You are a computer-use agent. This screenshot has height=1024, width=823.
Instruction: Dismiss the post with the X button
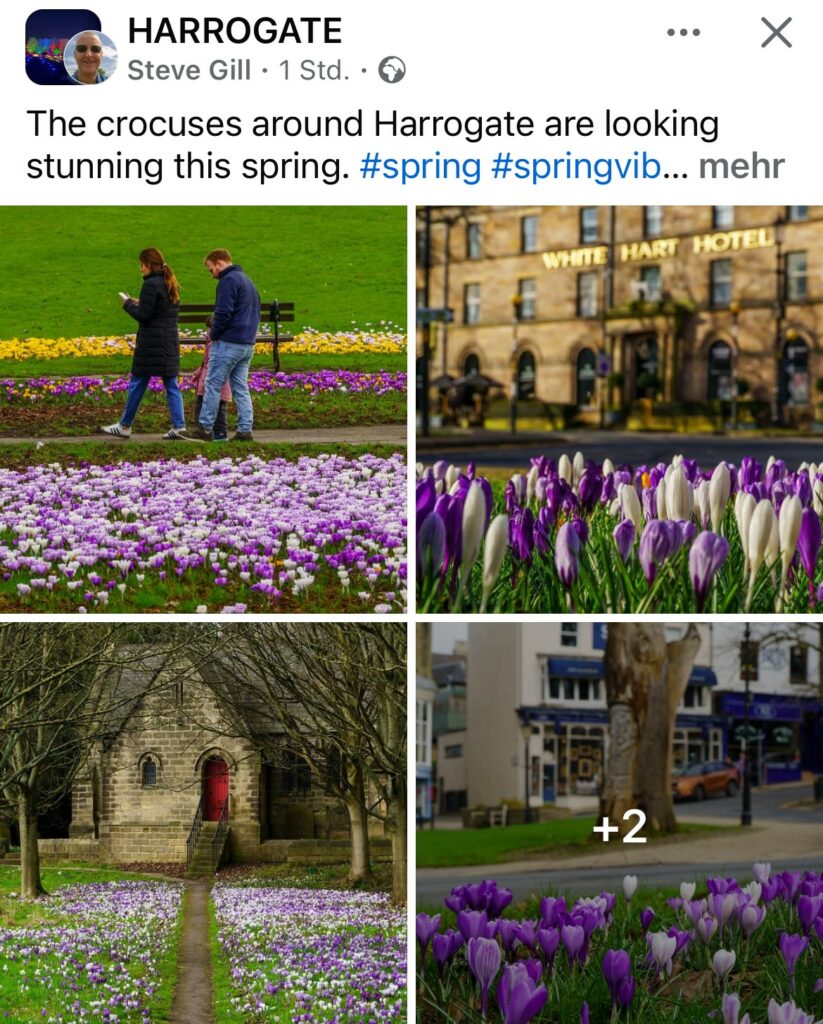776,32
